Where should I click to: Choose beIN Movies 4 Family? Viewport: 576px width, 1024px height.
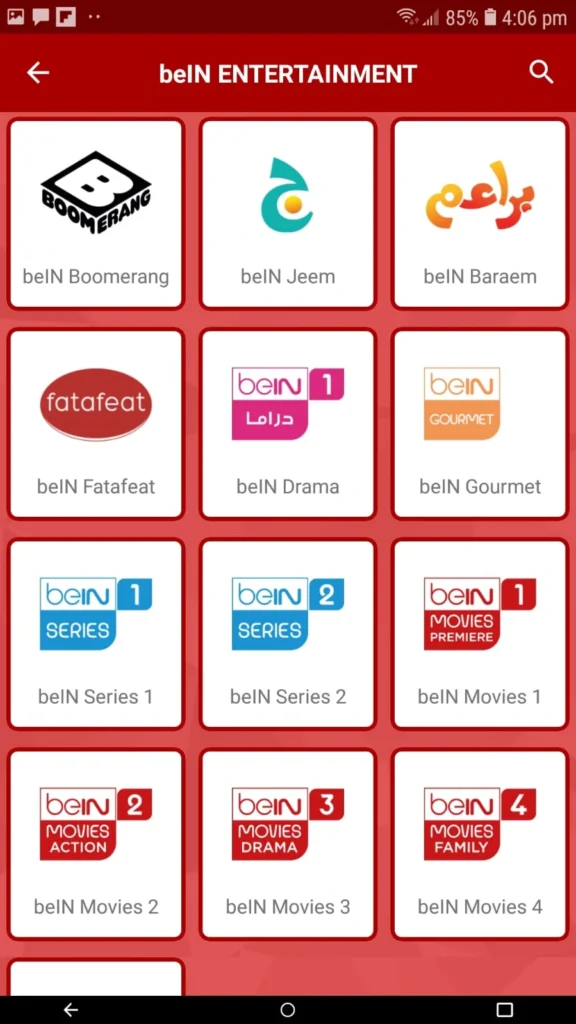pyautogui.click(x=480, y=844)
